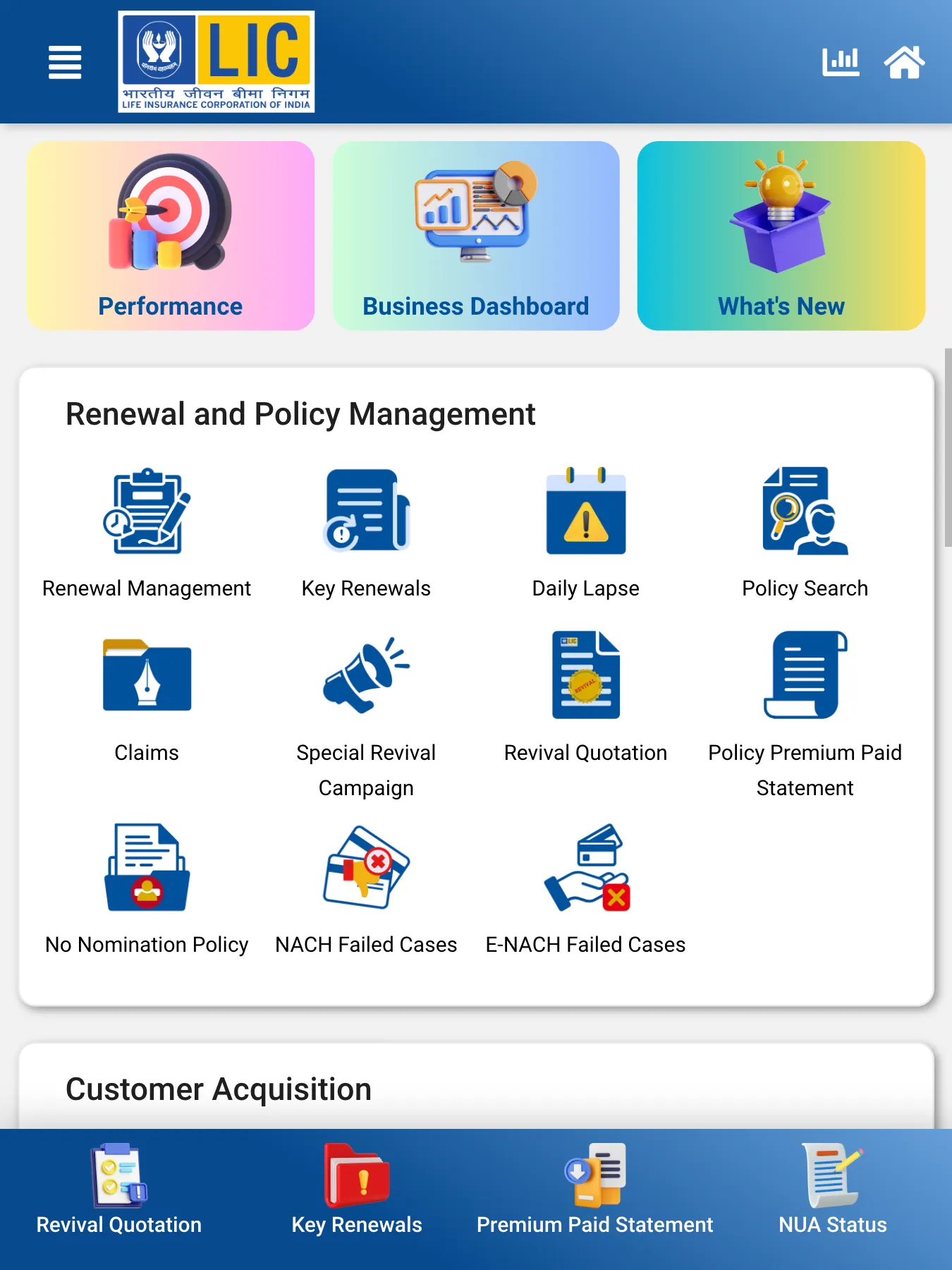
Task: Open the Performance card
Action: (x=169, y=235)
